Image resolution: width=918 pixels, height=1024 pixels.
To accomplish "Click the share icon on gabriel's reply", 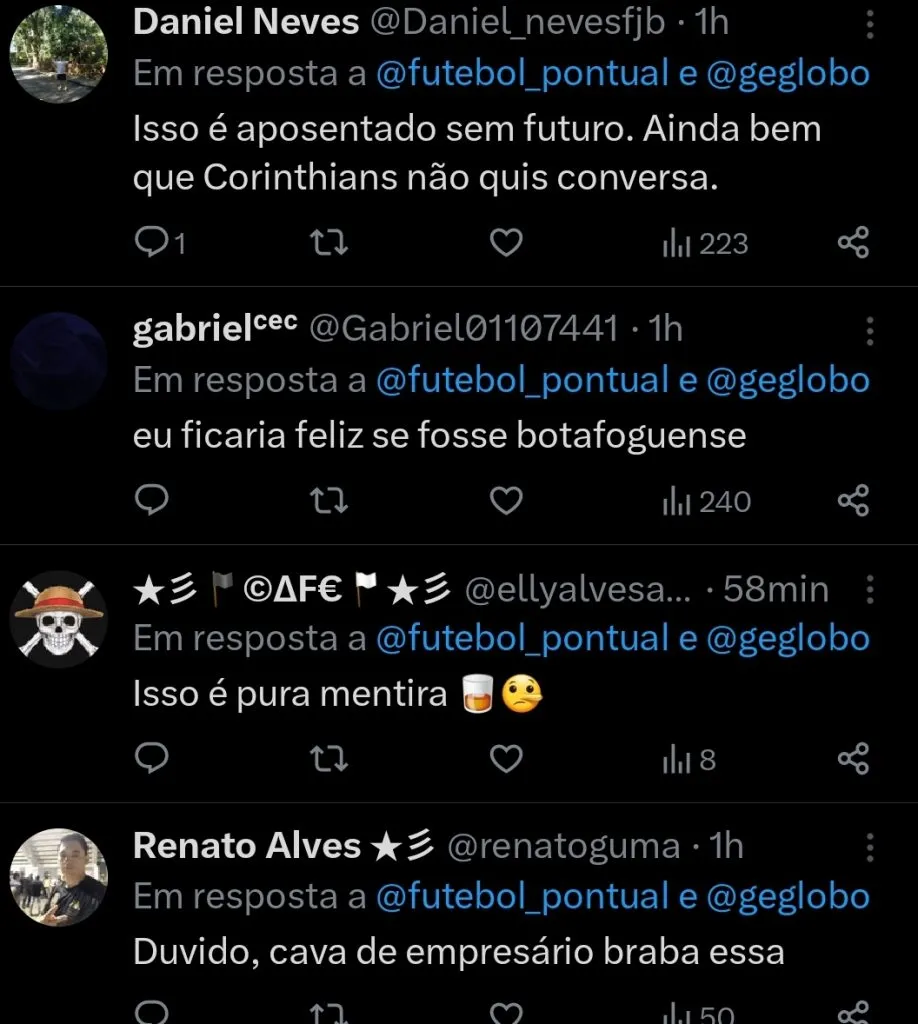I will click(853, 500).
